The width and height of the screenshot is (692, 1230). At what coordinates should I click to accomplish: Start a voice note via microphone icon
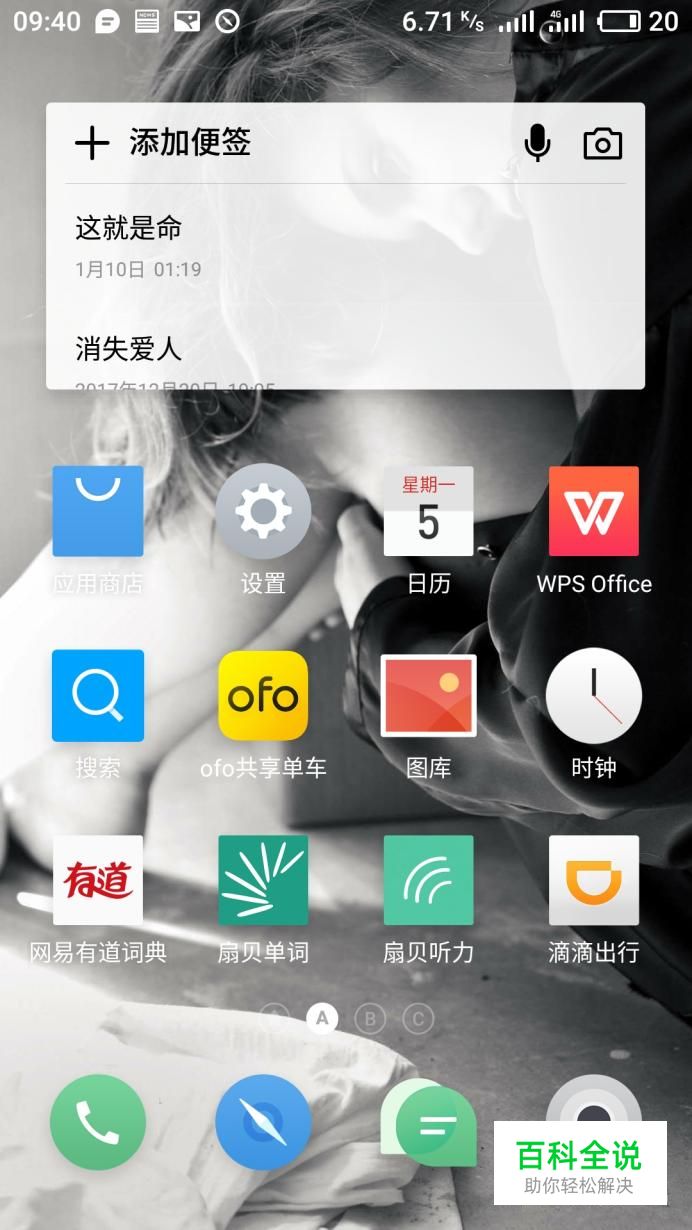click(x=537, y=143)
